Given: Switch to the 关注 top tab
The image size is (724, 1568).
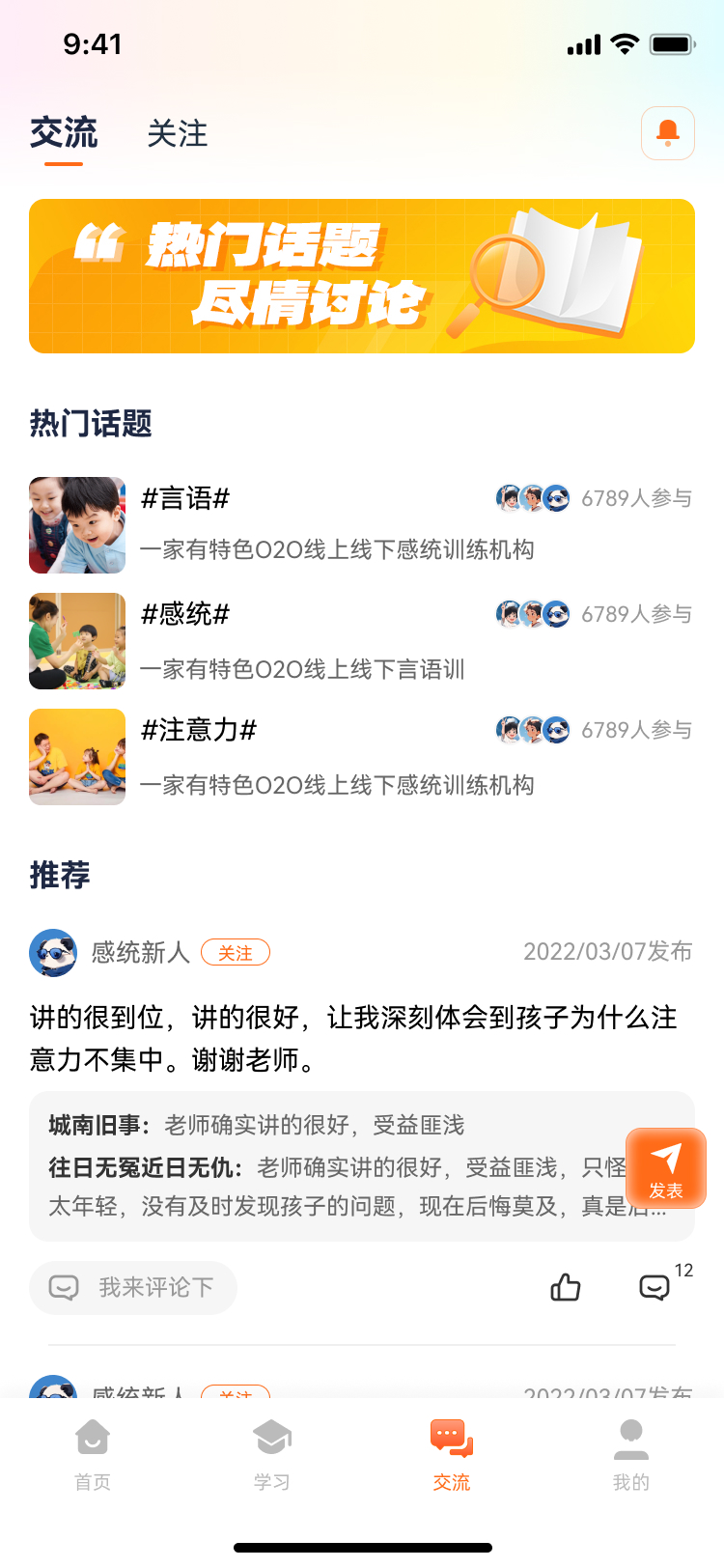Looking at the screenshot, I should [177, 133].
